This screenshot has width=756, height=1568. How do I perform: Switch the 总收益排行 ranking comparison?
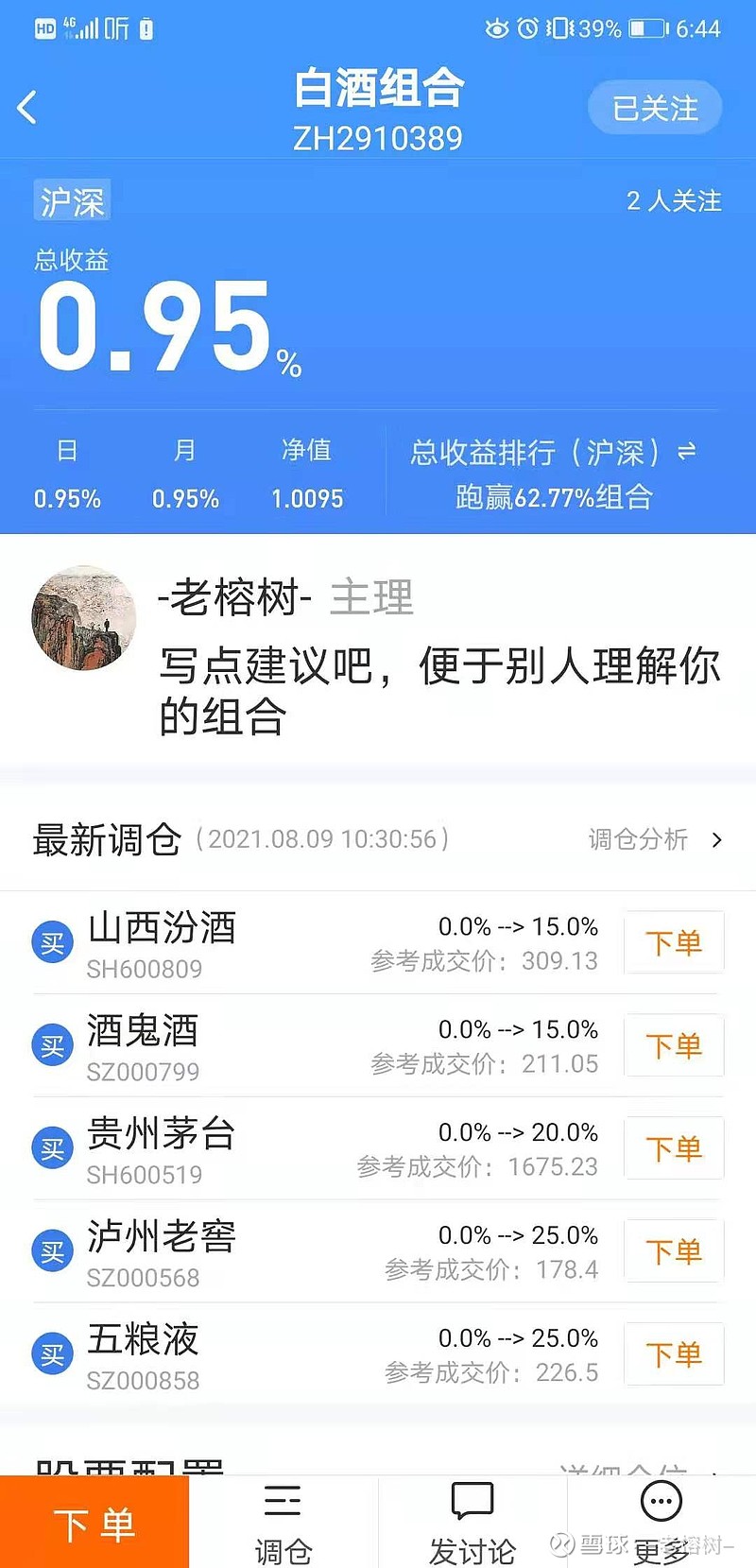click(x=687, y=452)
